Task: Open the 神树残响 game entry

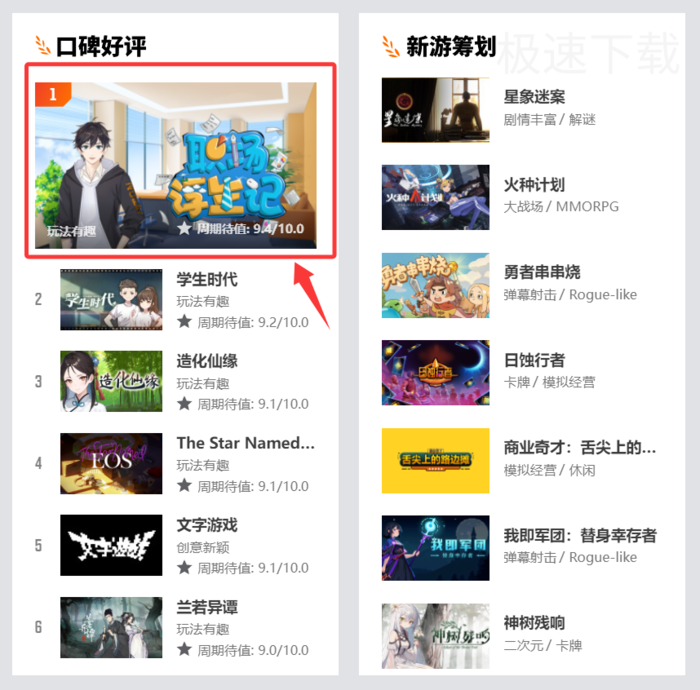Action: [x=534, y=622]
